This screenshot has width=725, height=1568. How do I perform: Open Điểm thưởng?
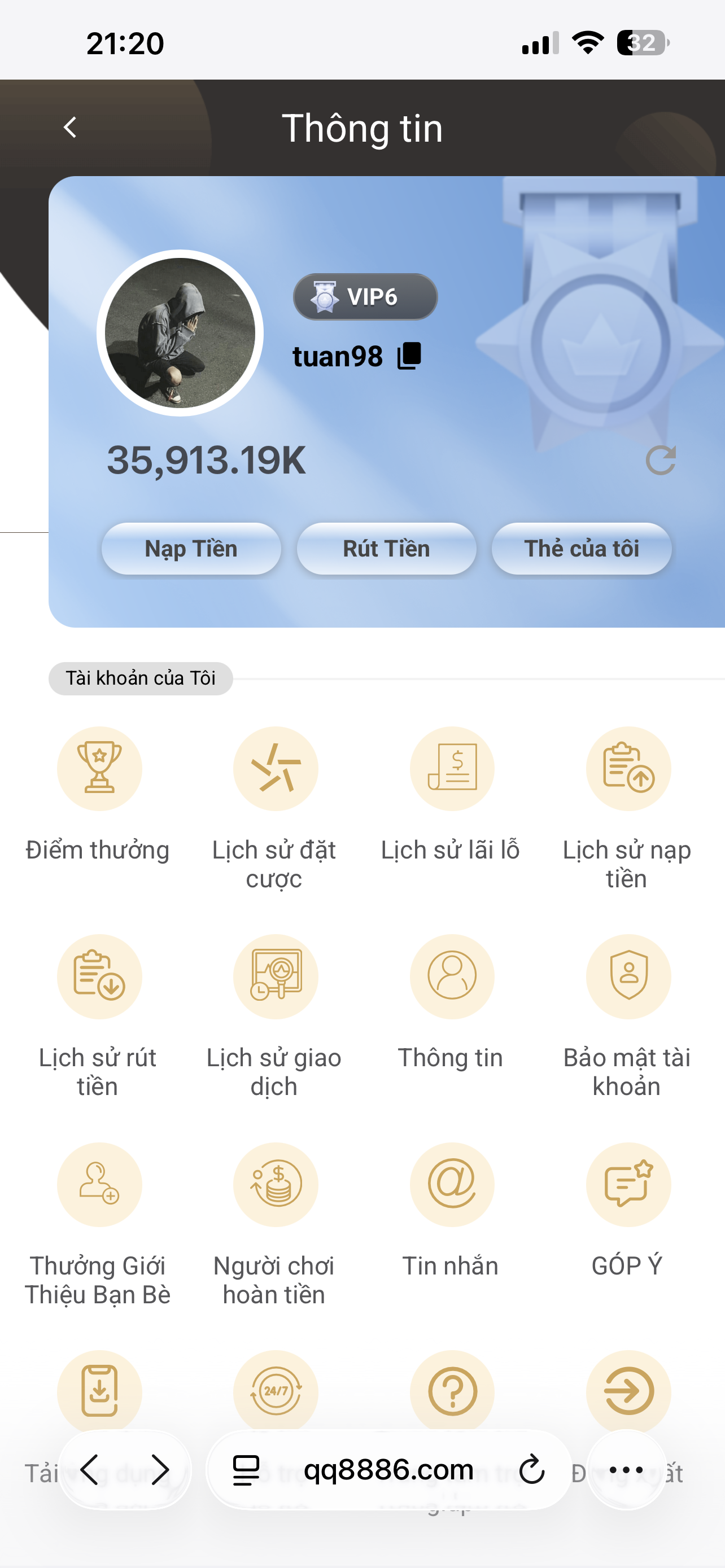(99, 769)
